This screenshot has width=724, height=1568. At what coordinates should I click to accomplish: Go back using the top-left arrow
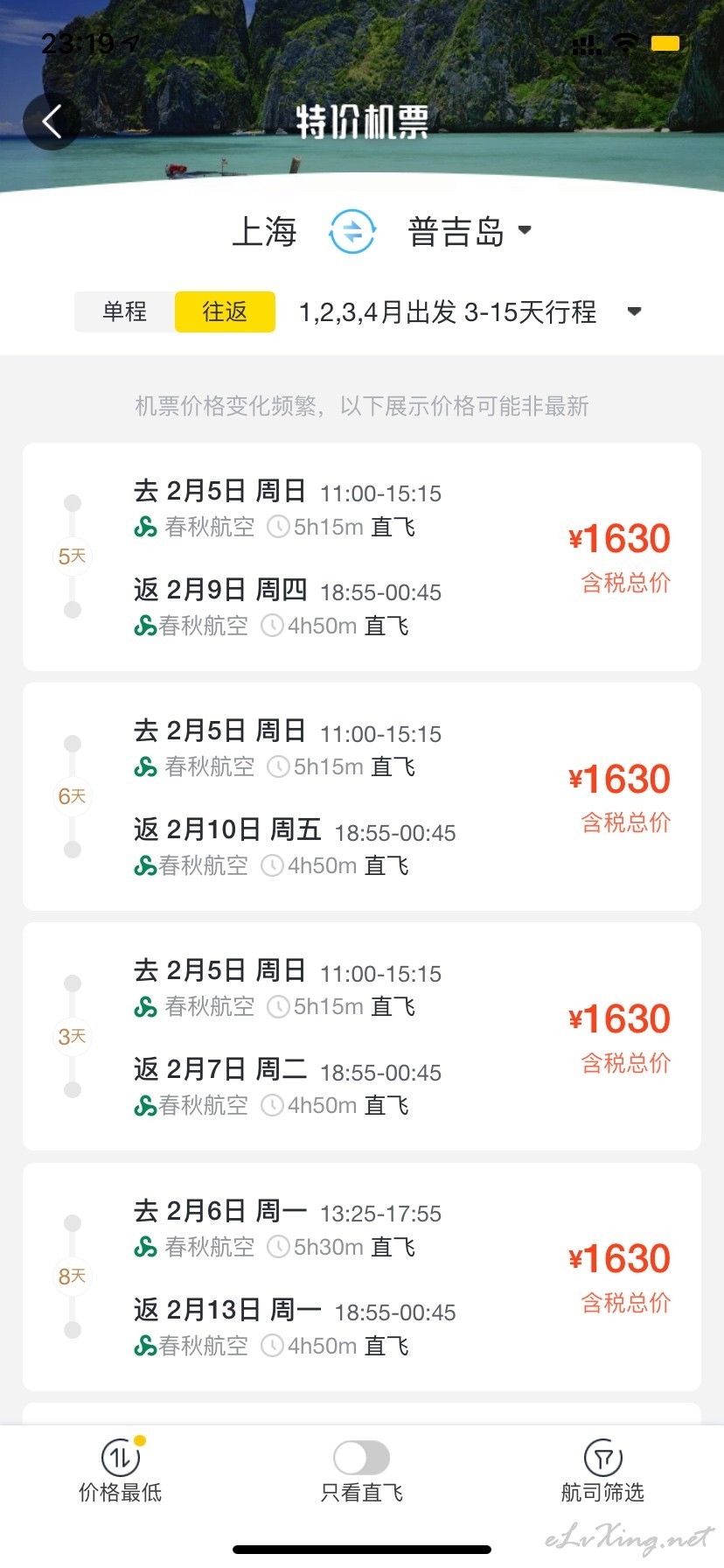coord(52,122)
